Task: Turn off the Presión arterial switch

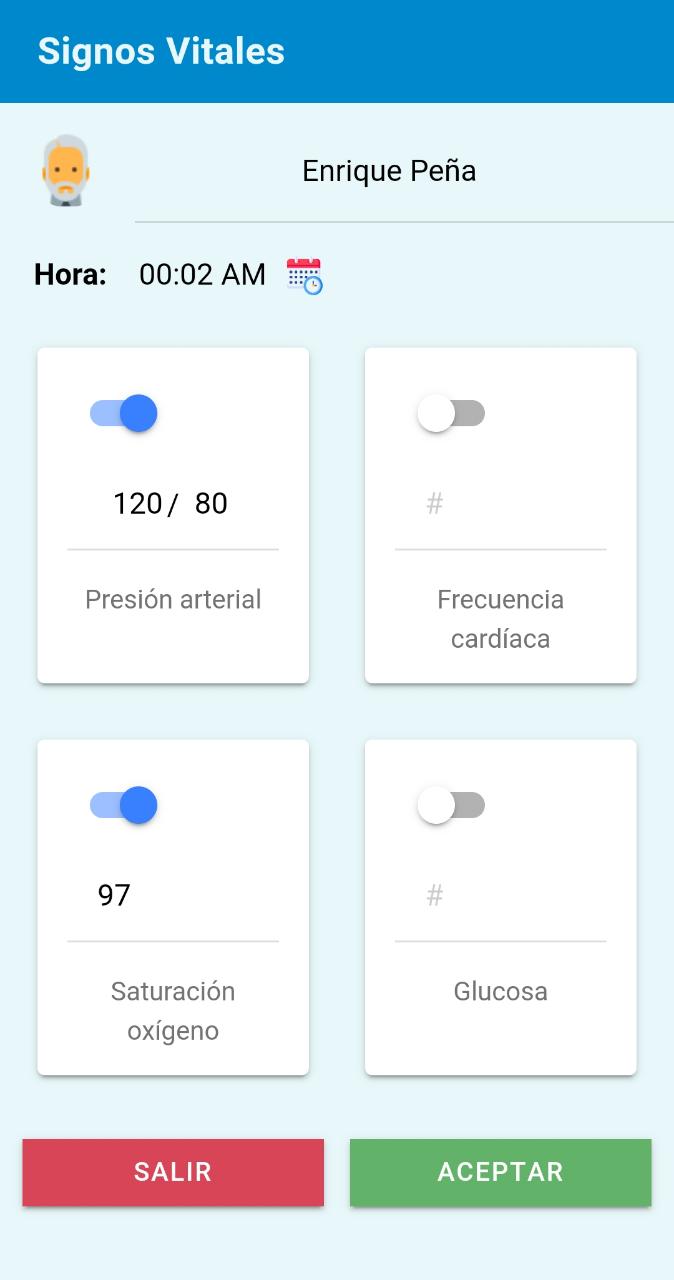Action: (124, 413)
